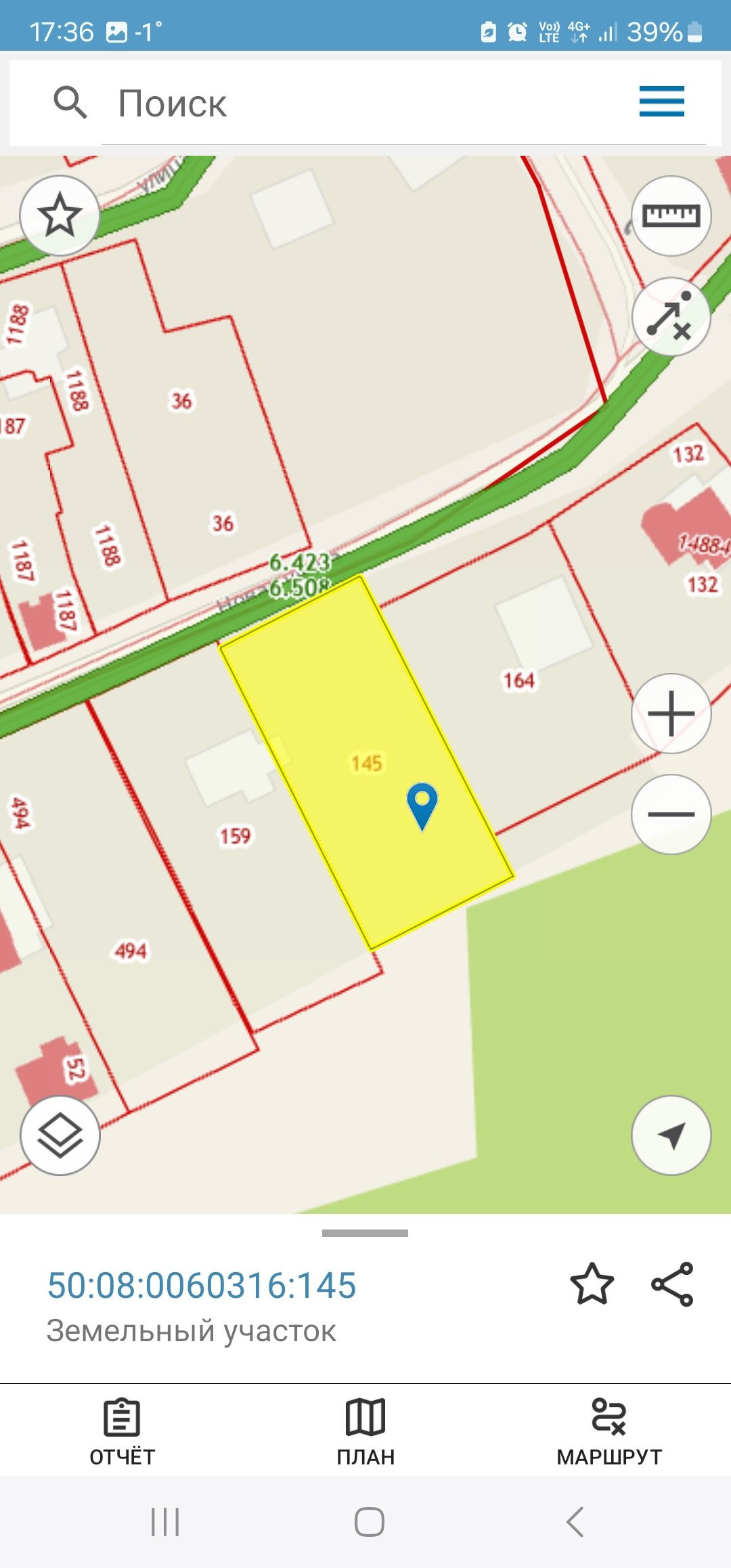Viewport: 731px width, 1568px height.
Task: Clear the drawn route on map
Action: coord(671,317)
